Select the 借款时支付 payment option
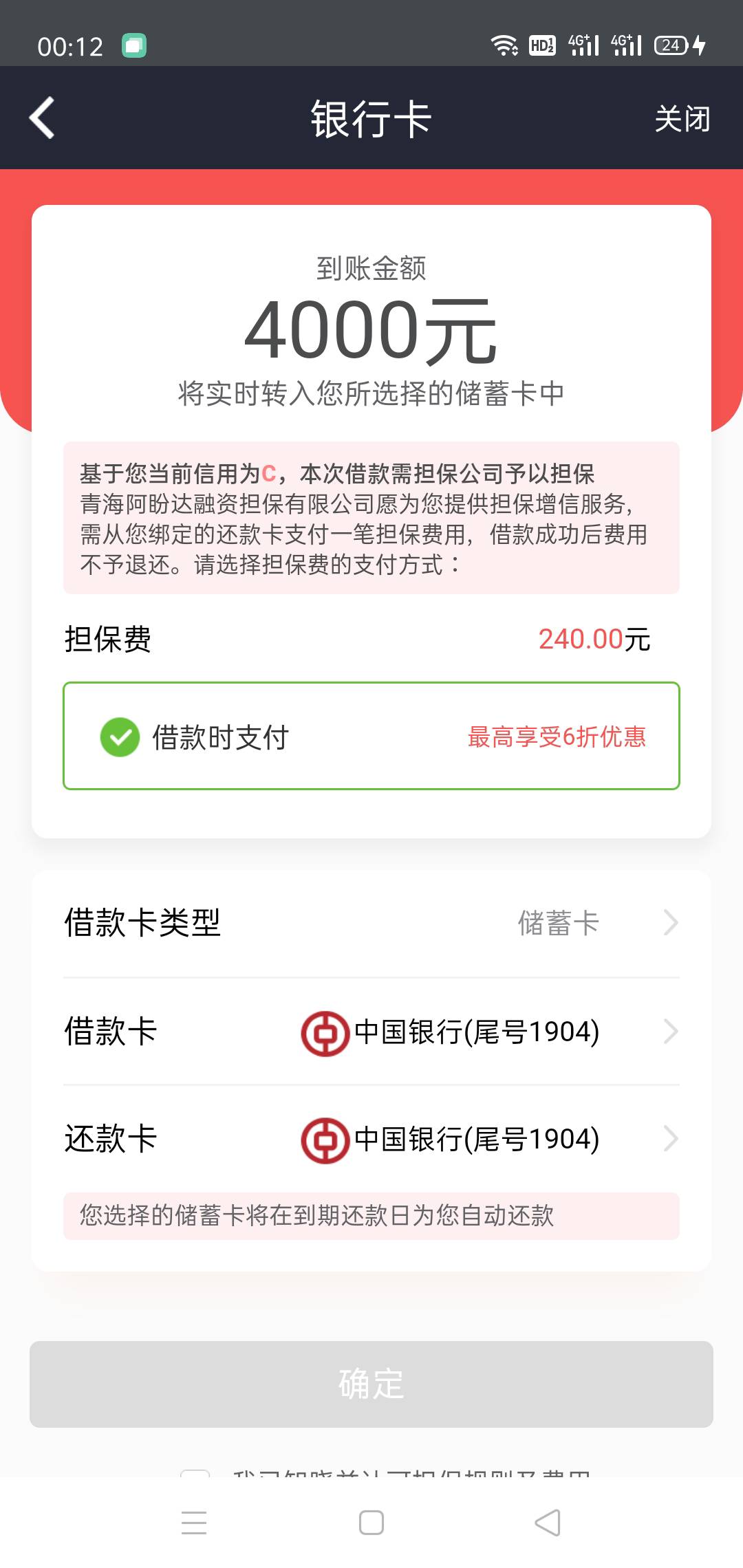 371,736
